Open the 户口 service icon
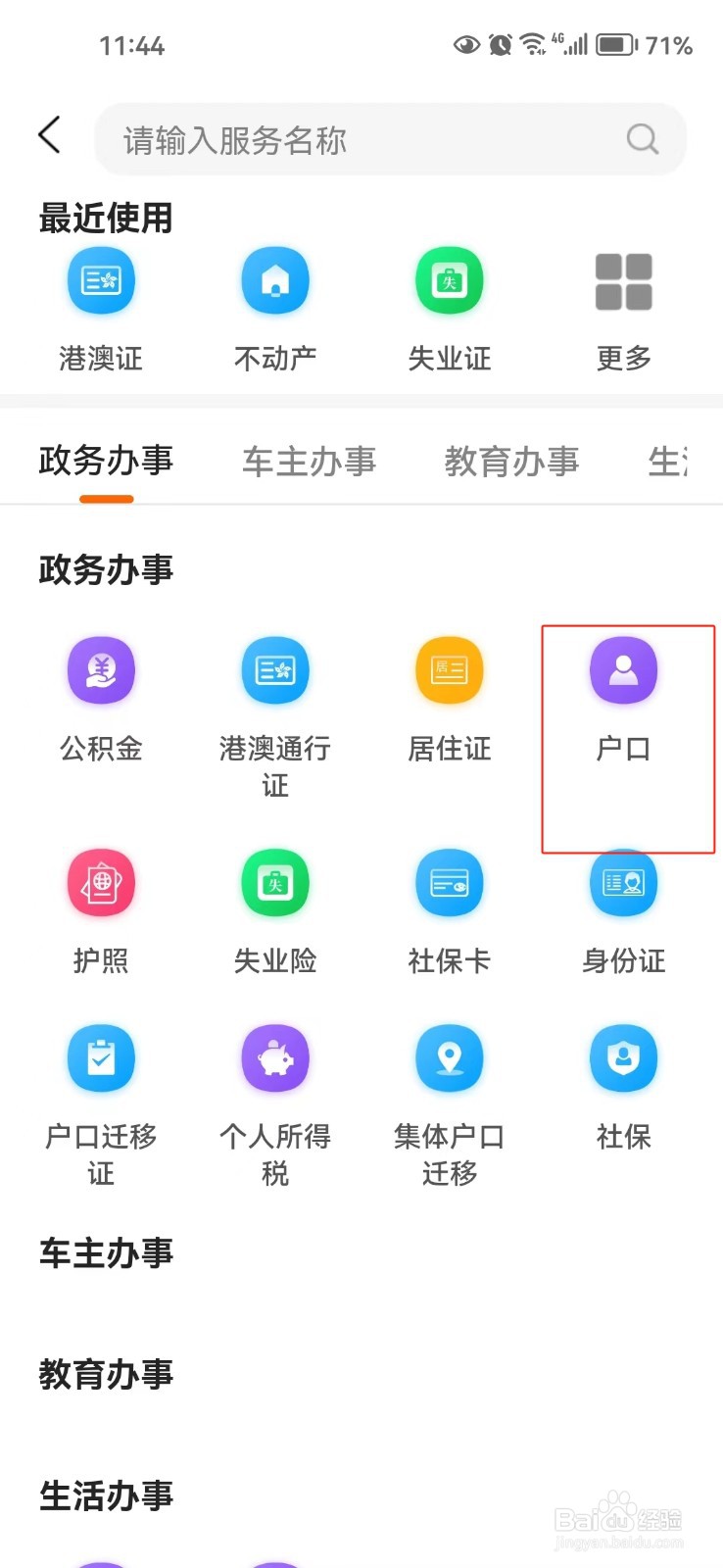This screenshot has width=723, height=1568. point(623,670)
